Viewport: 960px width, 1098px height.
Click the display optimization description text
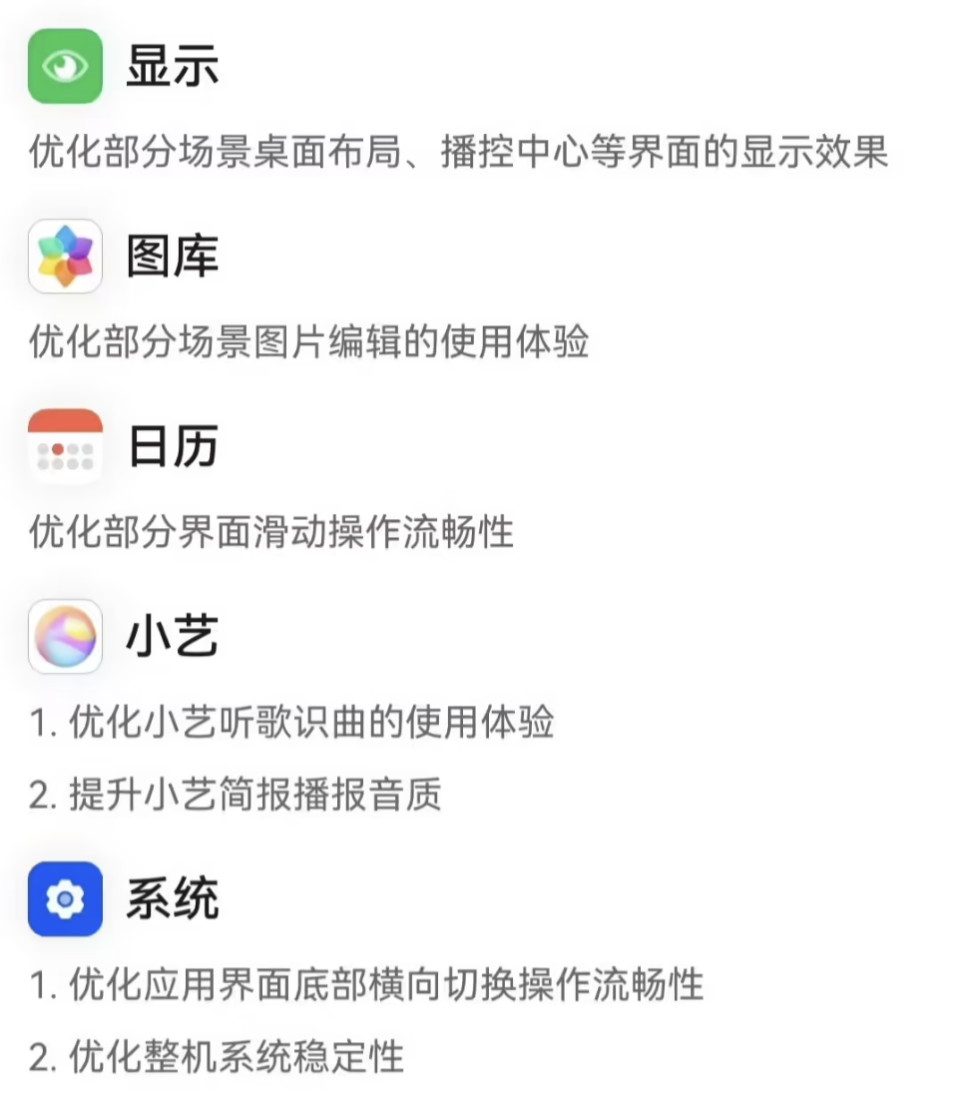[460, 150]
